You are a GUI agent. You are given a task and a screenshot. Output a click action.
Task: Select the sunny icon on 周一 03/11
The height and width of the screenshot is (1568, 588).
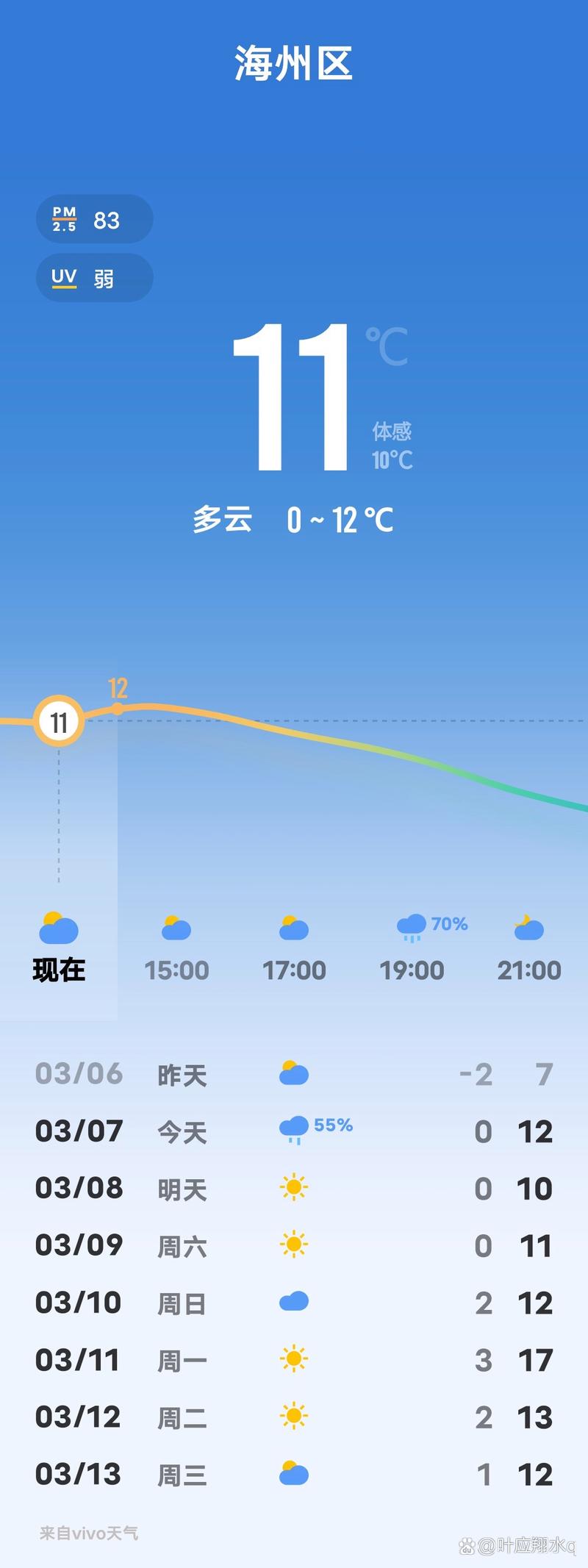click(294, 1360)
